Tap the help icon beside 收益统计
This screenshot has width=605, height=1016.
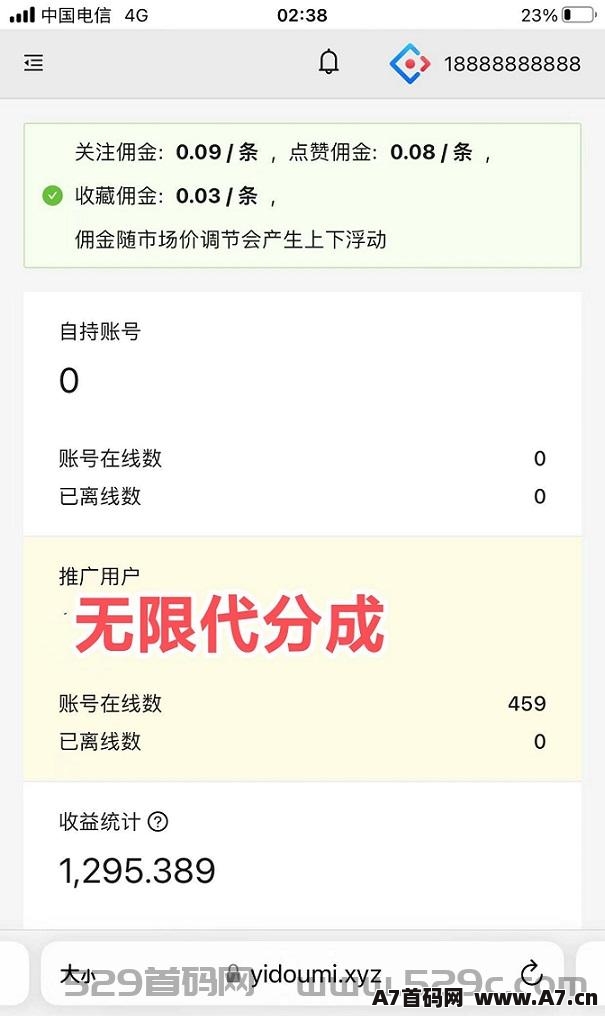click(x=158, y=822)
